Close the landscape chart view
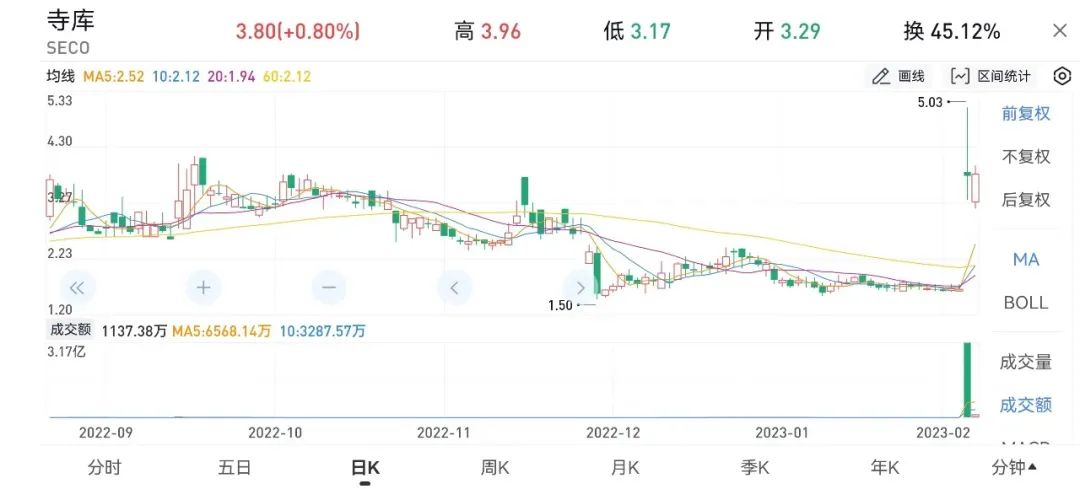The width and height of the screenshot is (1080, 489). tap(1060, 31)
